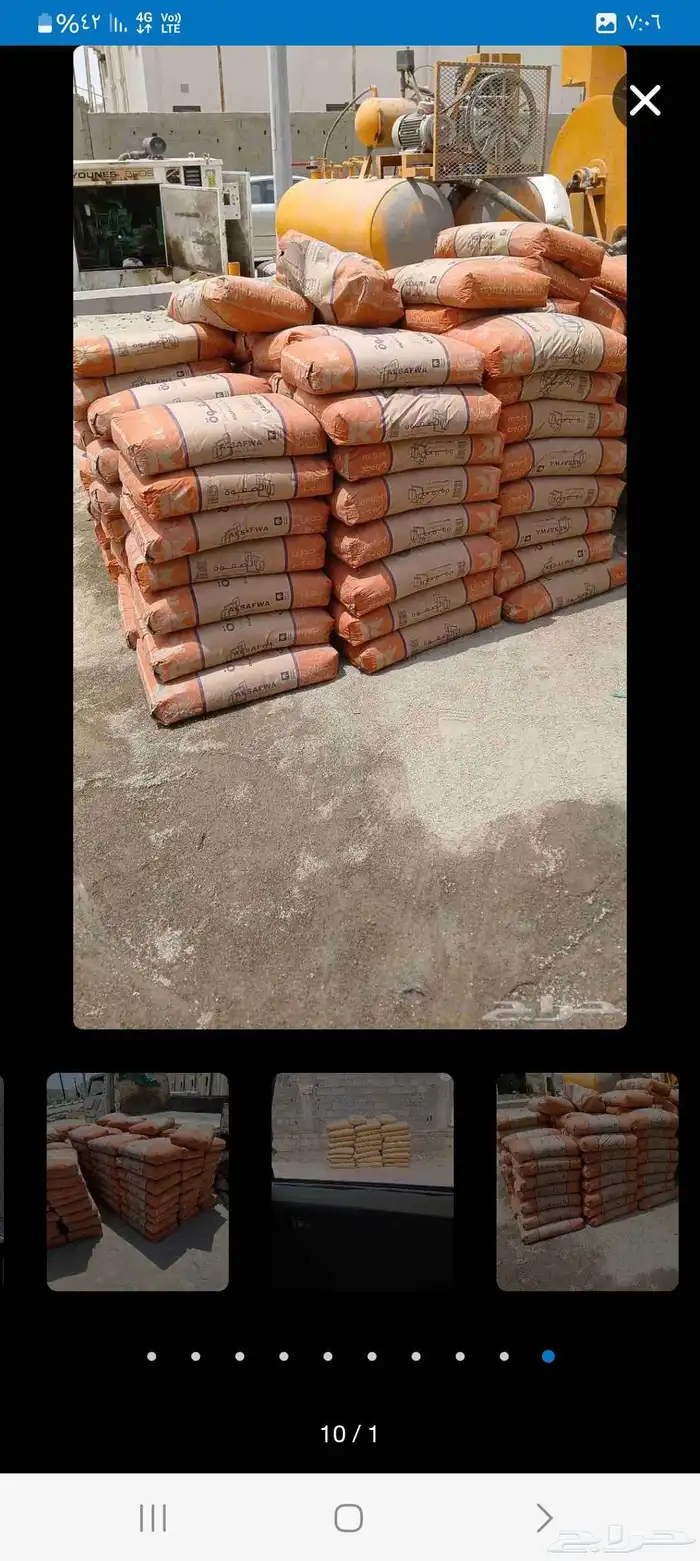This screenshot has width=700, height=1561.
Task: Tap the highlighted blue page indicator dot
Action: pos(548,1356)
